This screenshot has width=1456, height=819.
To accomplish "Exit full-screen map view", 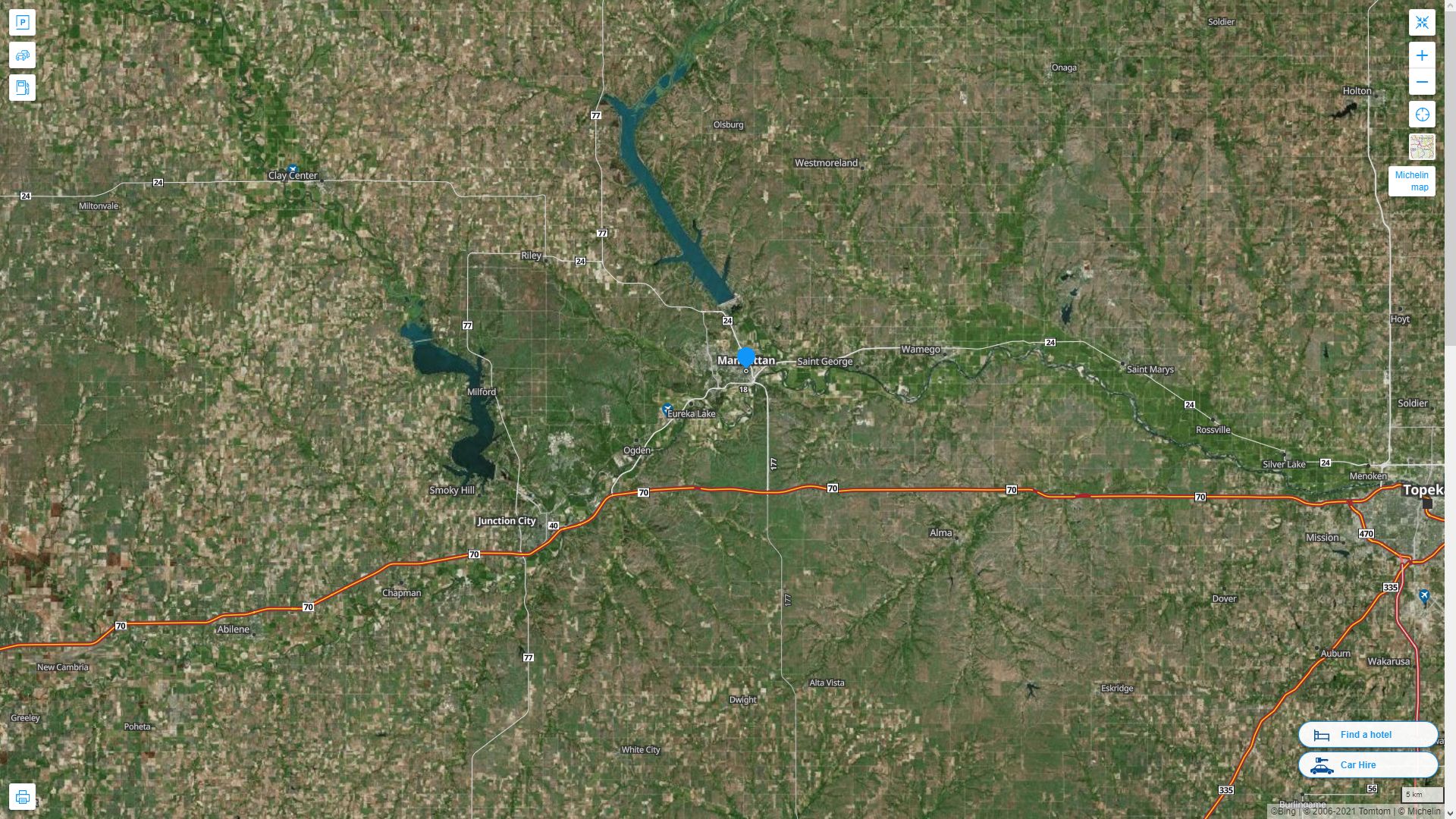I will coord(1422,22).
